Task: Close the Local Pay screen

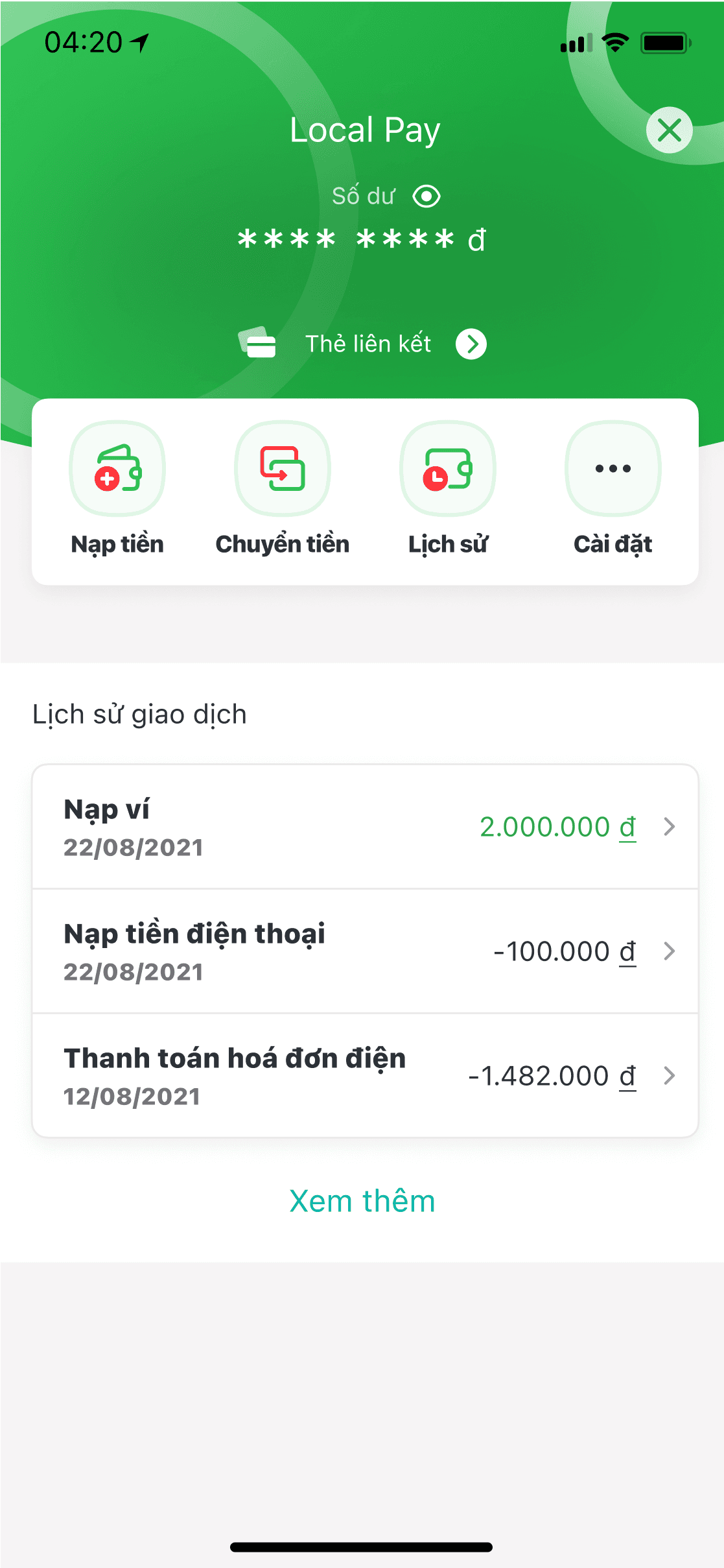Action: (669, 130)
